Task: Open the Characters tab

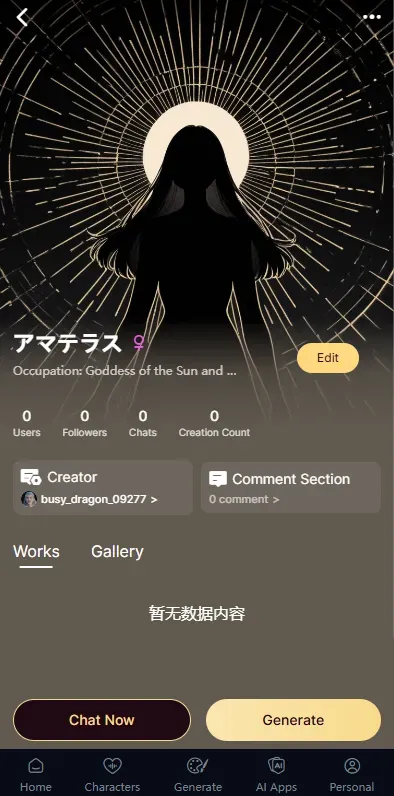Action: tap(112, 775)
